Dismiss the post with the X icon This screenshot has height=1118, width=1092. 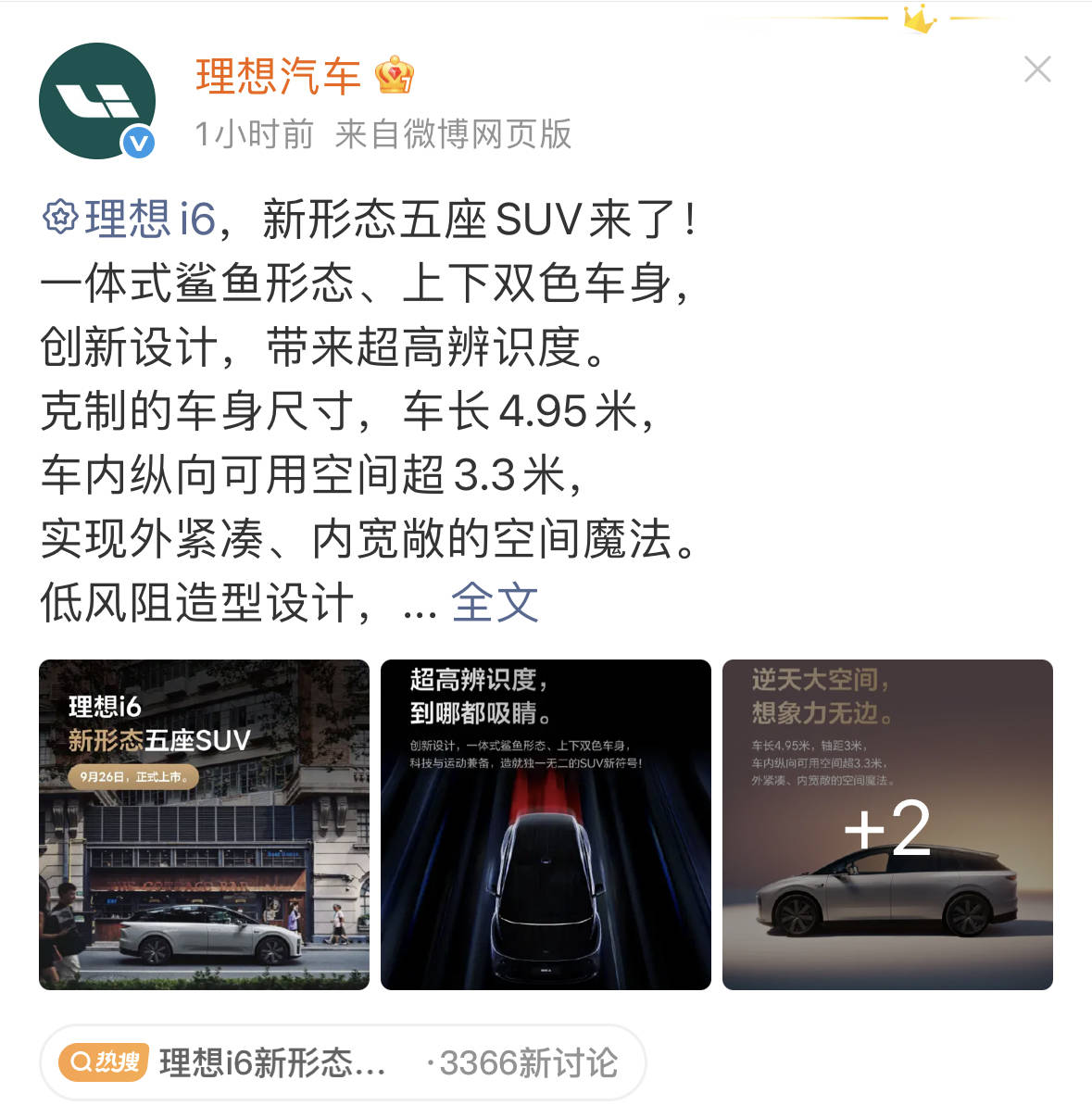1037,69
